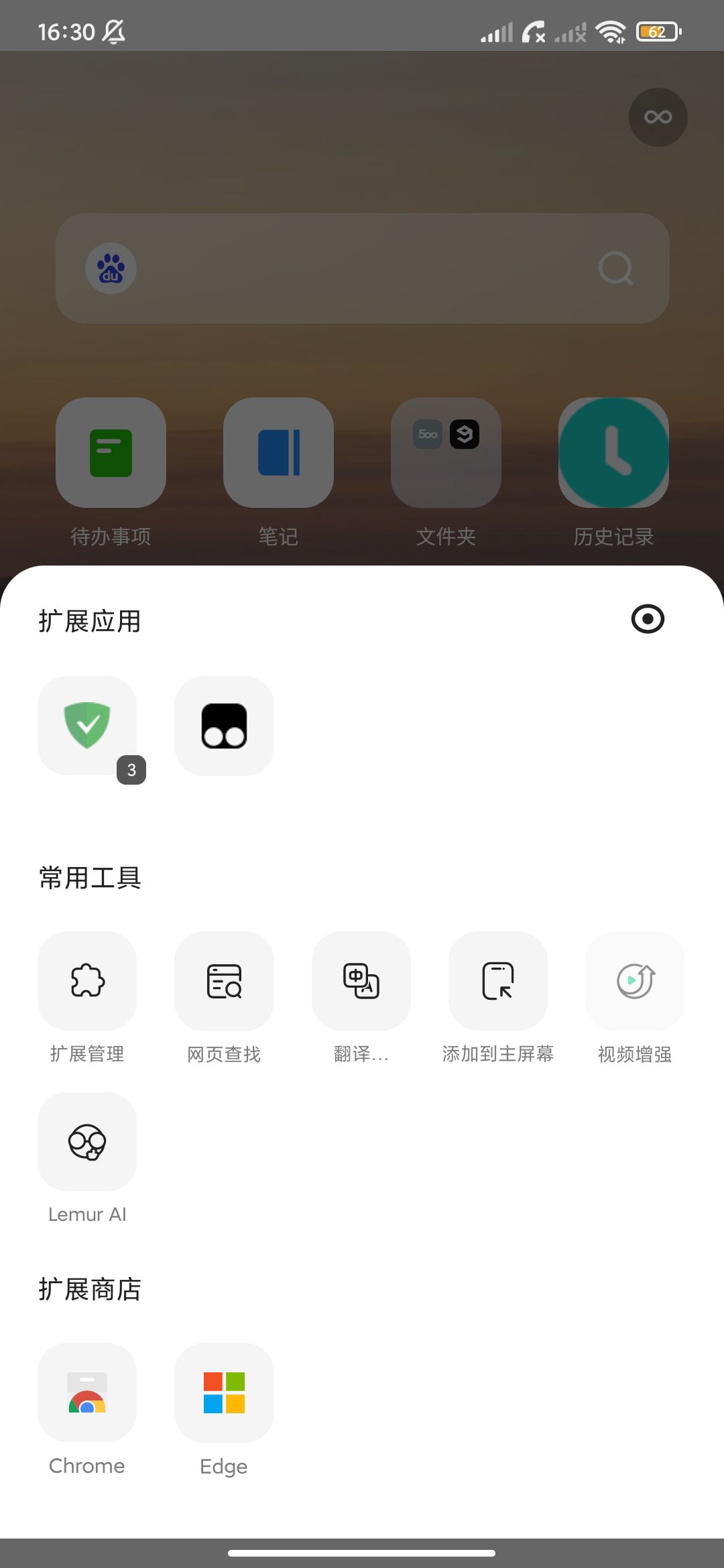Tap the circular target icon beside 扩展应用
The image size is (724, 1568).
648,619
